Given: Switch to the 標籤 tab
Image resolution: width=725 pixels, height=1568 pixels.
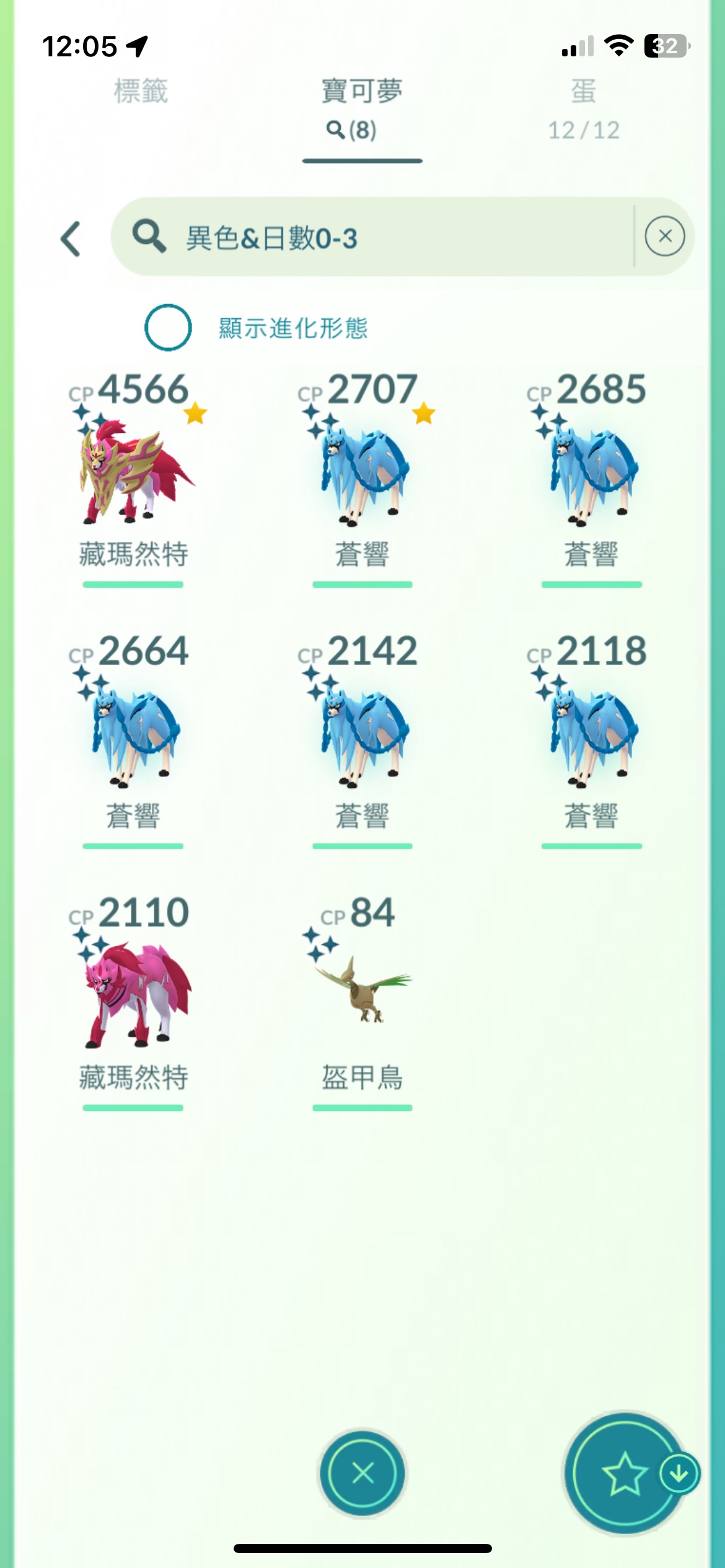Looking at the screenshot, I should [x=141, y=92].
